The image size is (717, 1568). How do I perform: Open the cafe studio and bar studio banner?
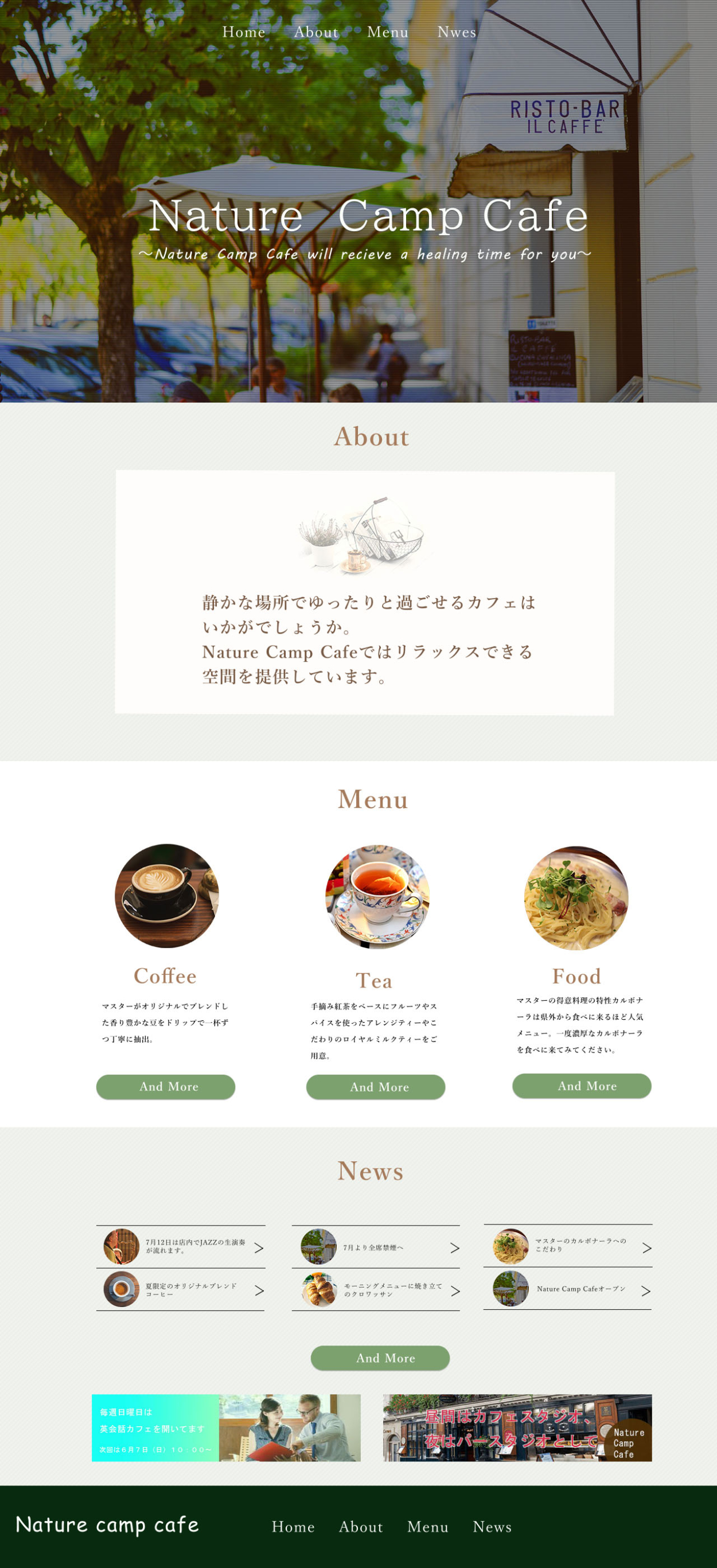tap(517, 1428)
